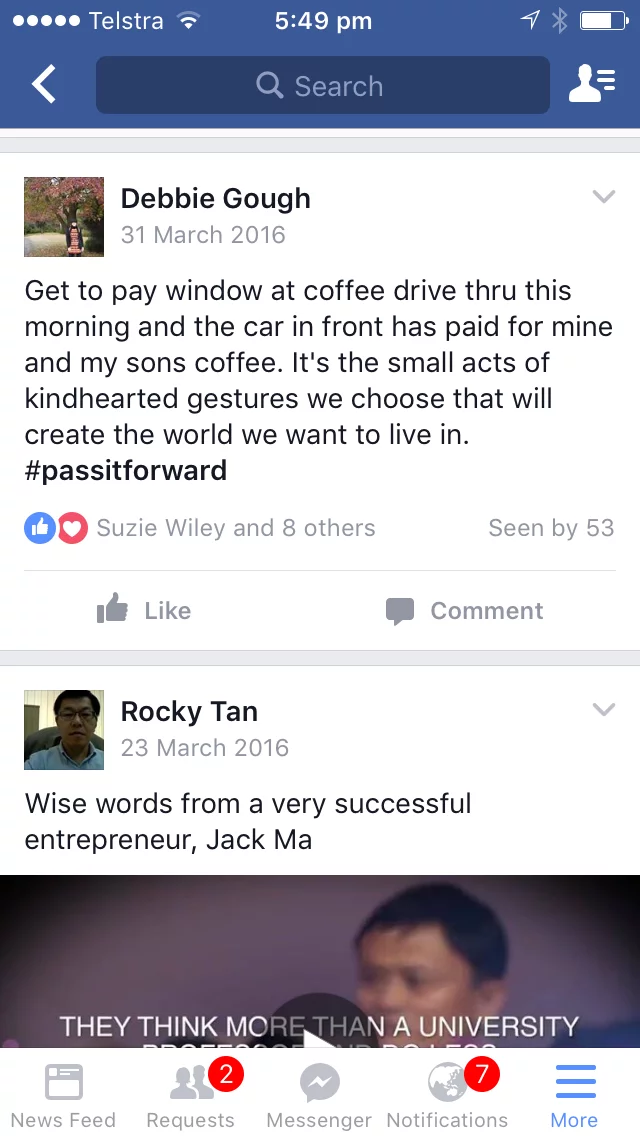Tap Rocky Tan's profile picture
The image size is (640, 1136).
point(64,730)
